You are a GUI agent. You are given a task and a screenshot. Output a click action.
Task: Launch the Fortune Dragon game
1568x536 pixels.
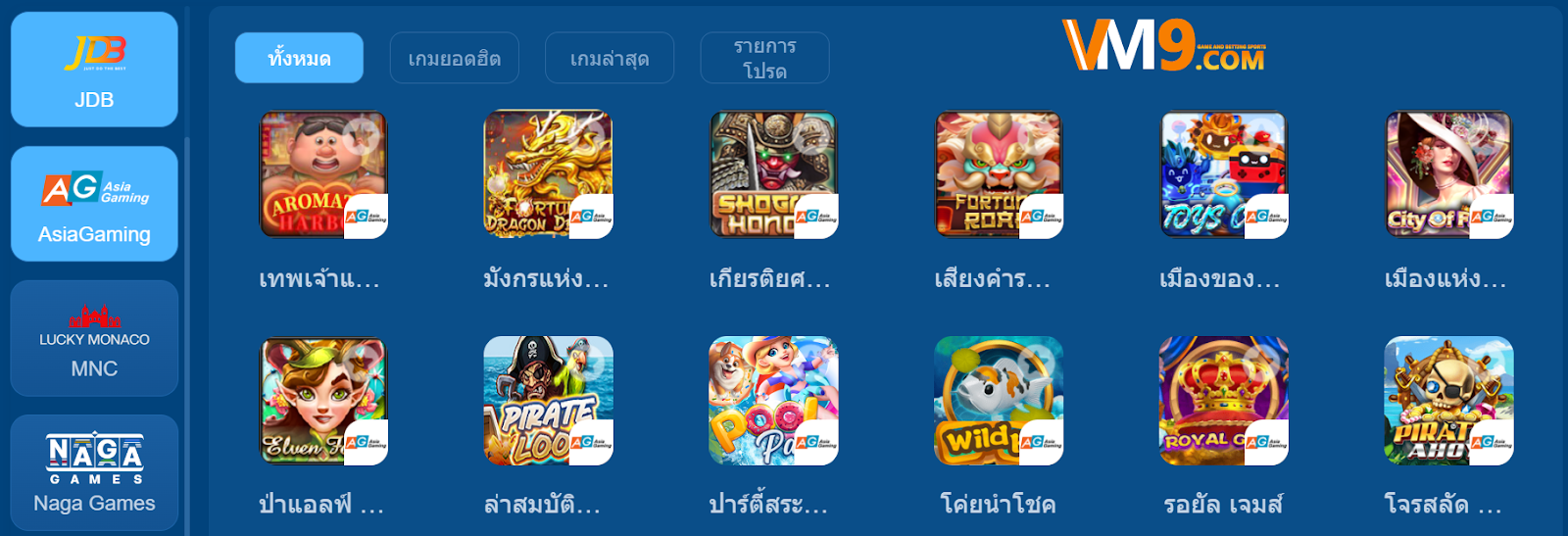[548, 174]
